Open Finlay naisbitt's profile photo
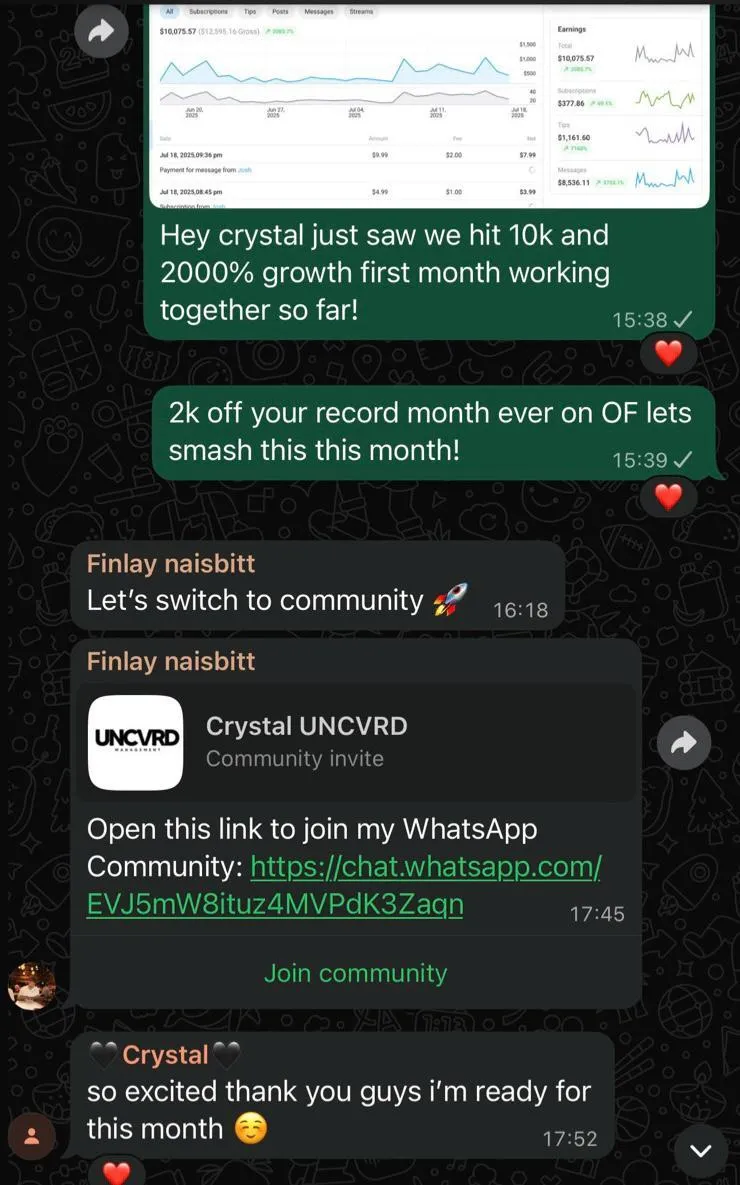The height and width of the screenshot is (1185, 740). pyautogui.click(x=32, y=986)
